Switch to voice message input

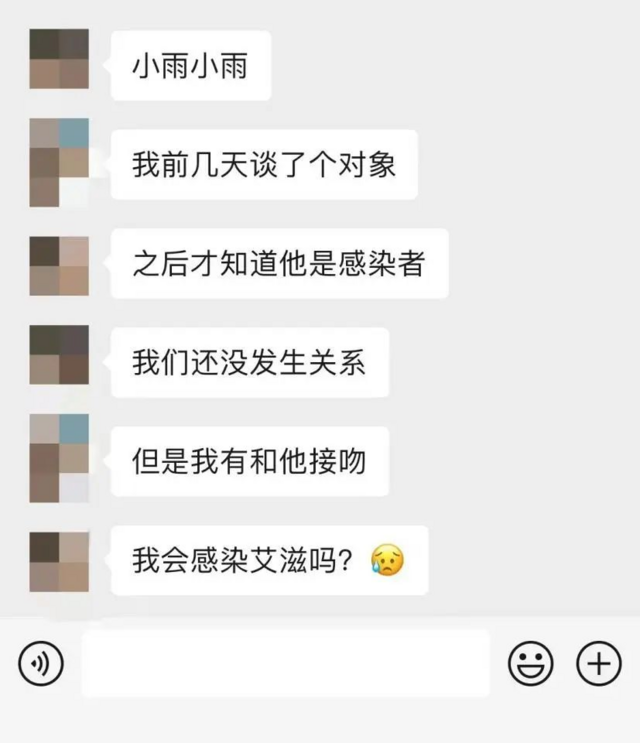[x=41, y=663]
